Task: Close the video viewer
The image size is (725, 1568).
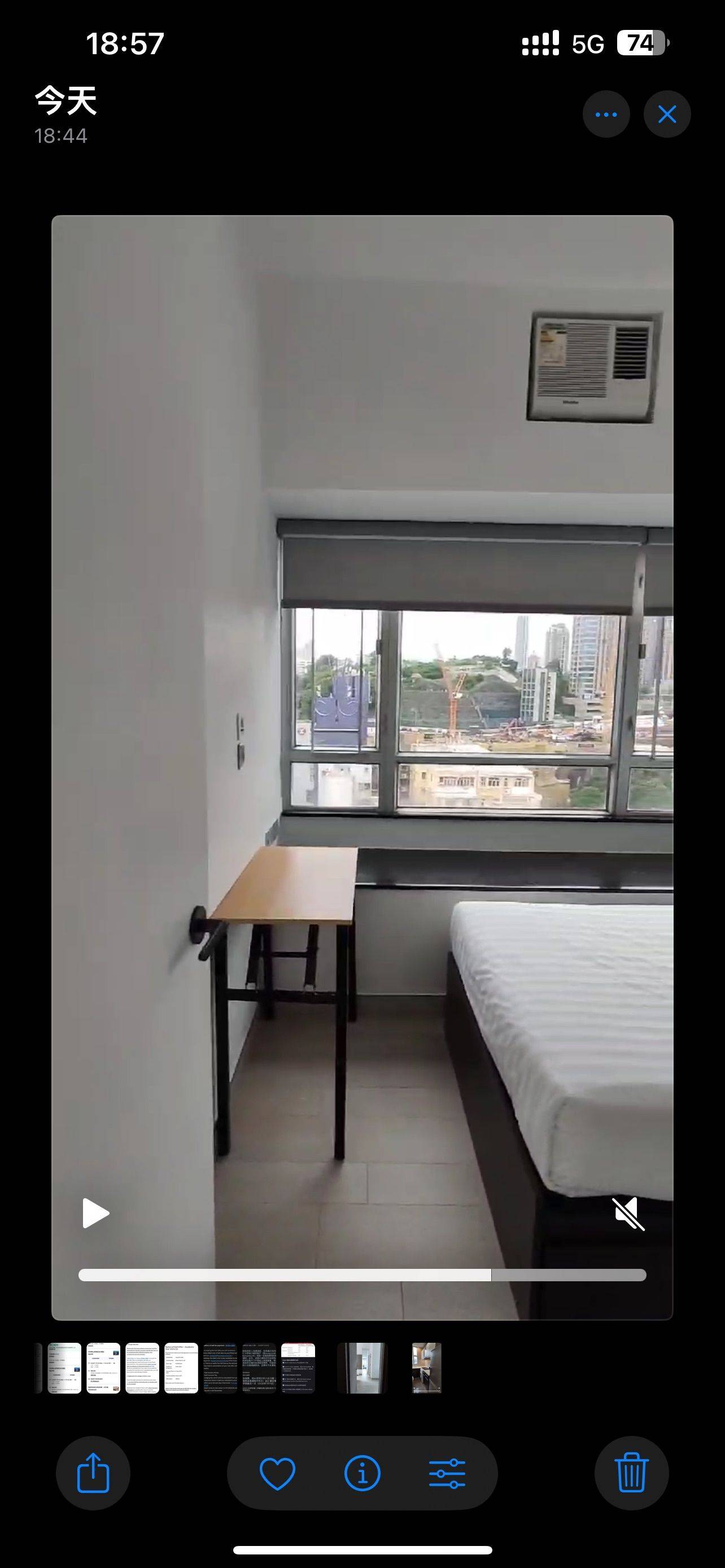Action: coord(667,115)
